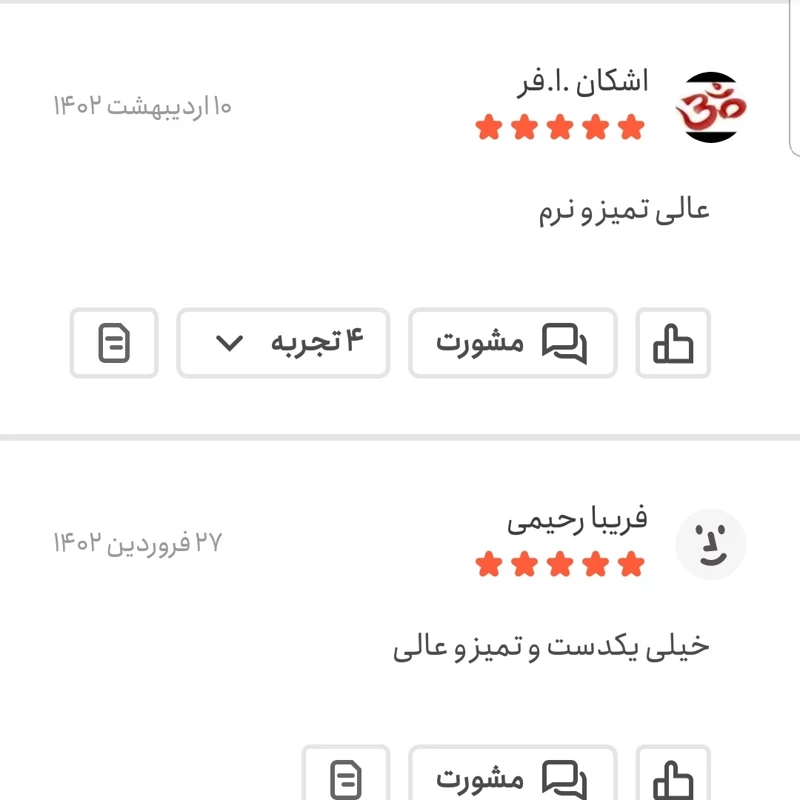800x800 pixels.
Task: Open فریبا رحیمی's profile avatar
Action: [711, 544]
